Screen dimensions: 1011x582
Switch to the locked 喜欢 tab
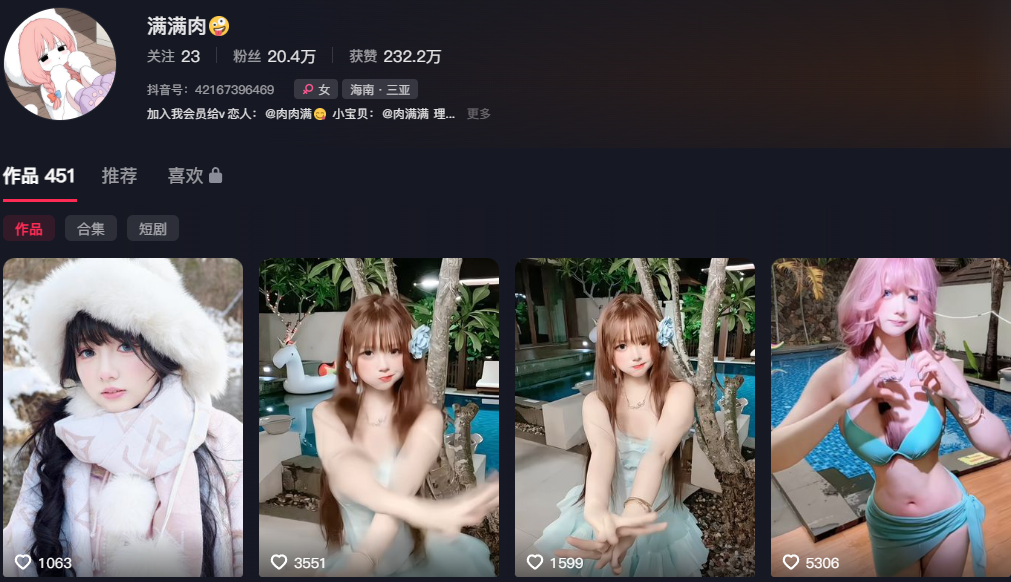[194, 176]
